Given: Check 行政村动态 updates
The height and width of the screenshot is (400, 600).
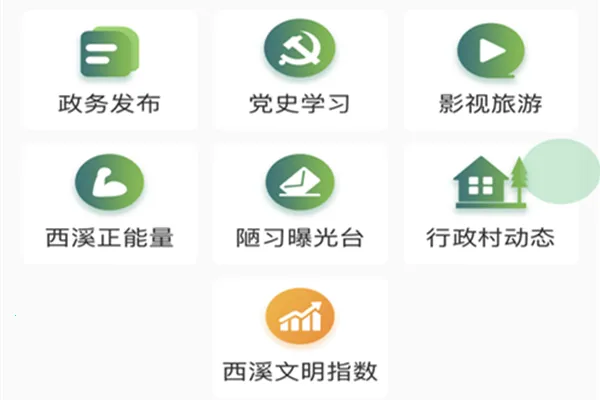Looking at the screenshot, I should click(x=490, y=203).
